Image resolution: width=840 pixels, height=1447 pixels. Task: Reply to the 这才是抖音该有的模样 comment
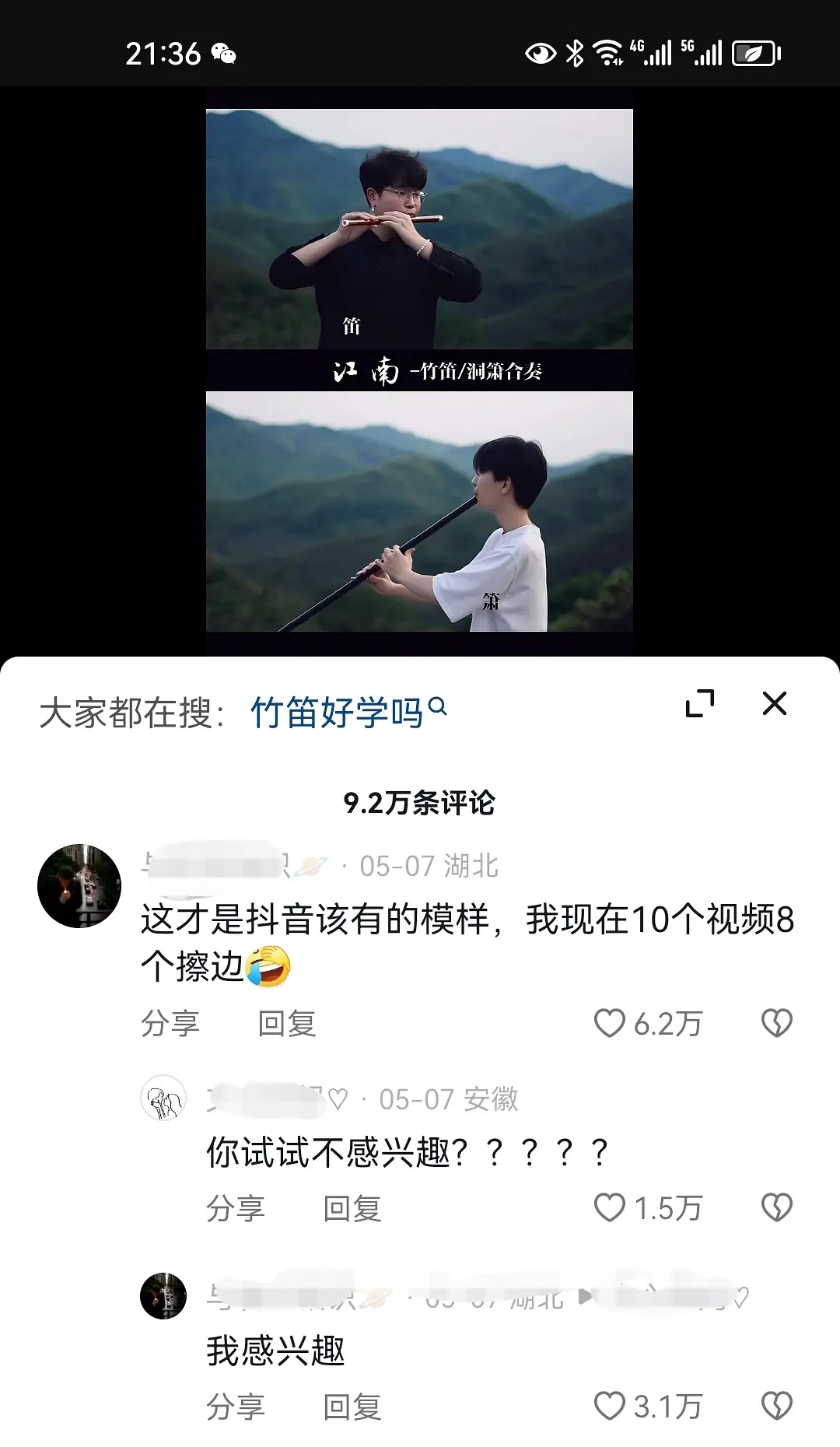click(x=286, y=1024)
